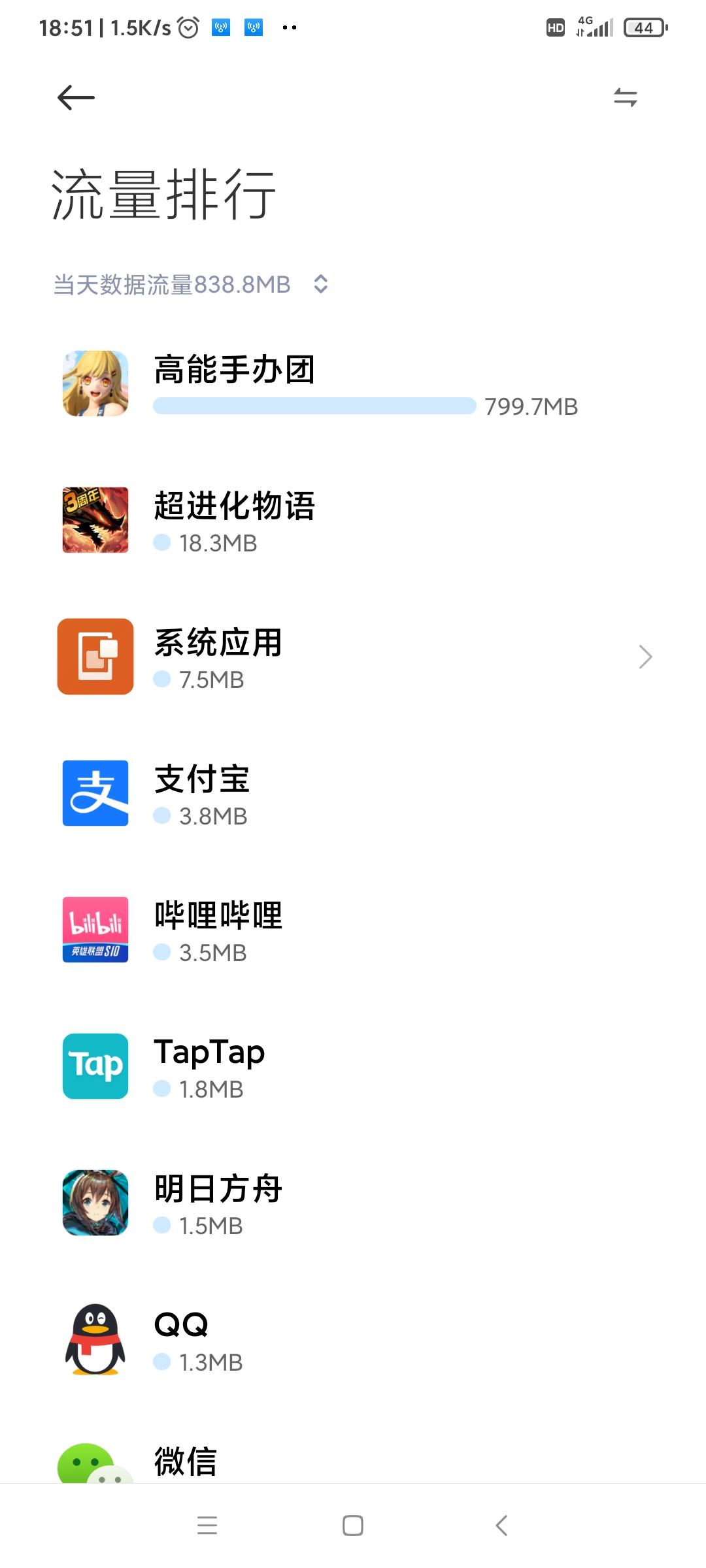This screenshot has width=706, height=1568.
Task: View TapTap data usage
Action: [x=353, y=1067]
